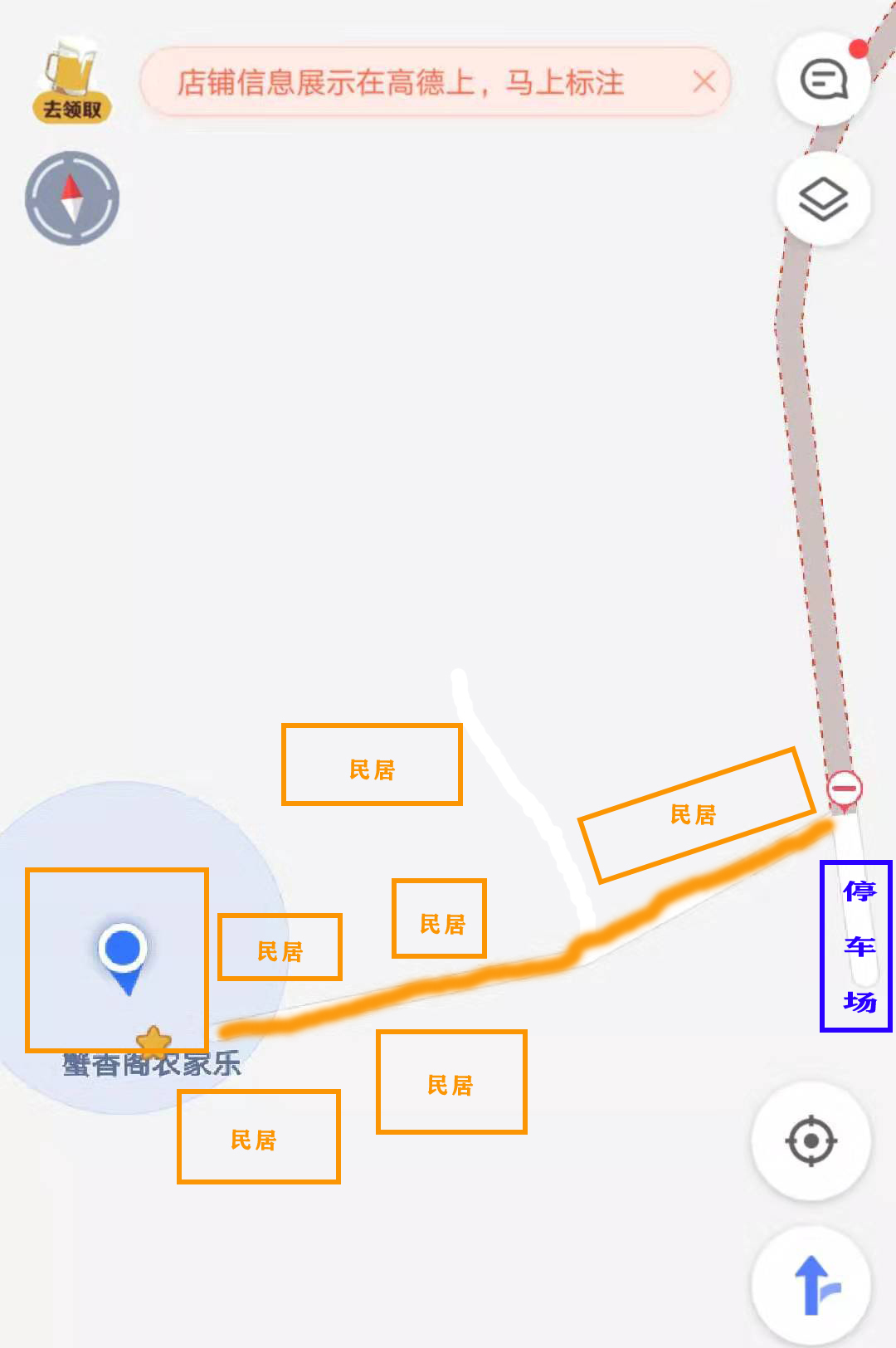The height and width of the screenshot is (1348, 896).
Task: Dismiss the shop info banner
Action: (x=704, y=81)
